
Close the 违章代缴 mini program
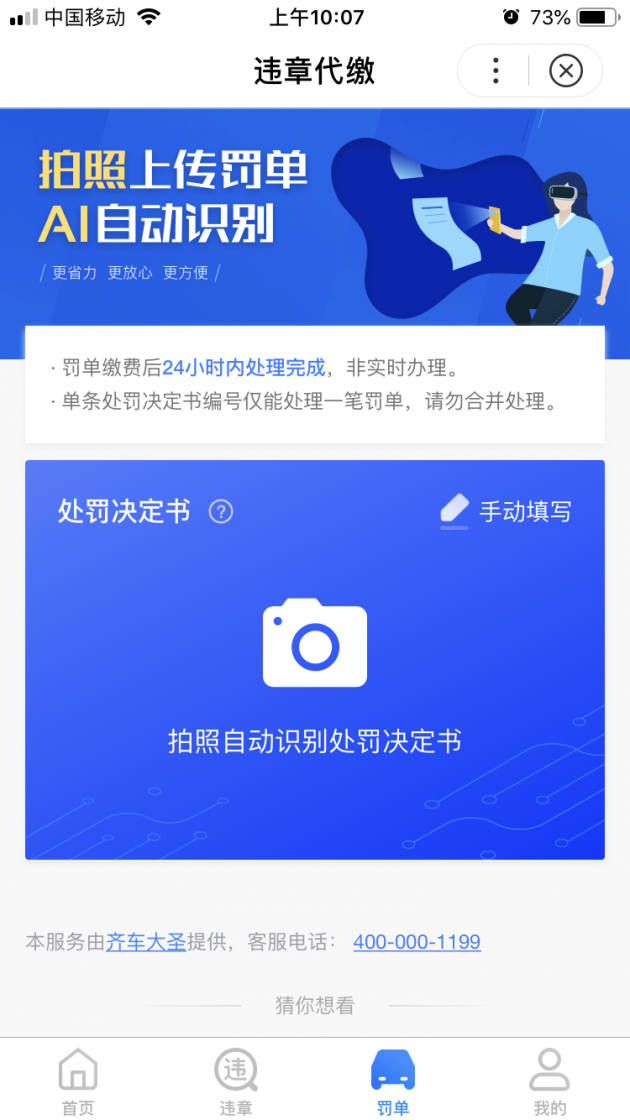[566, 71]
